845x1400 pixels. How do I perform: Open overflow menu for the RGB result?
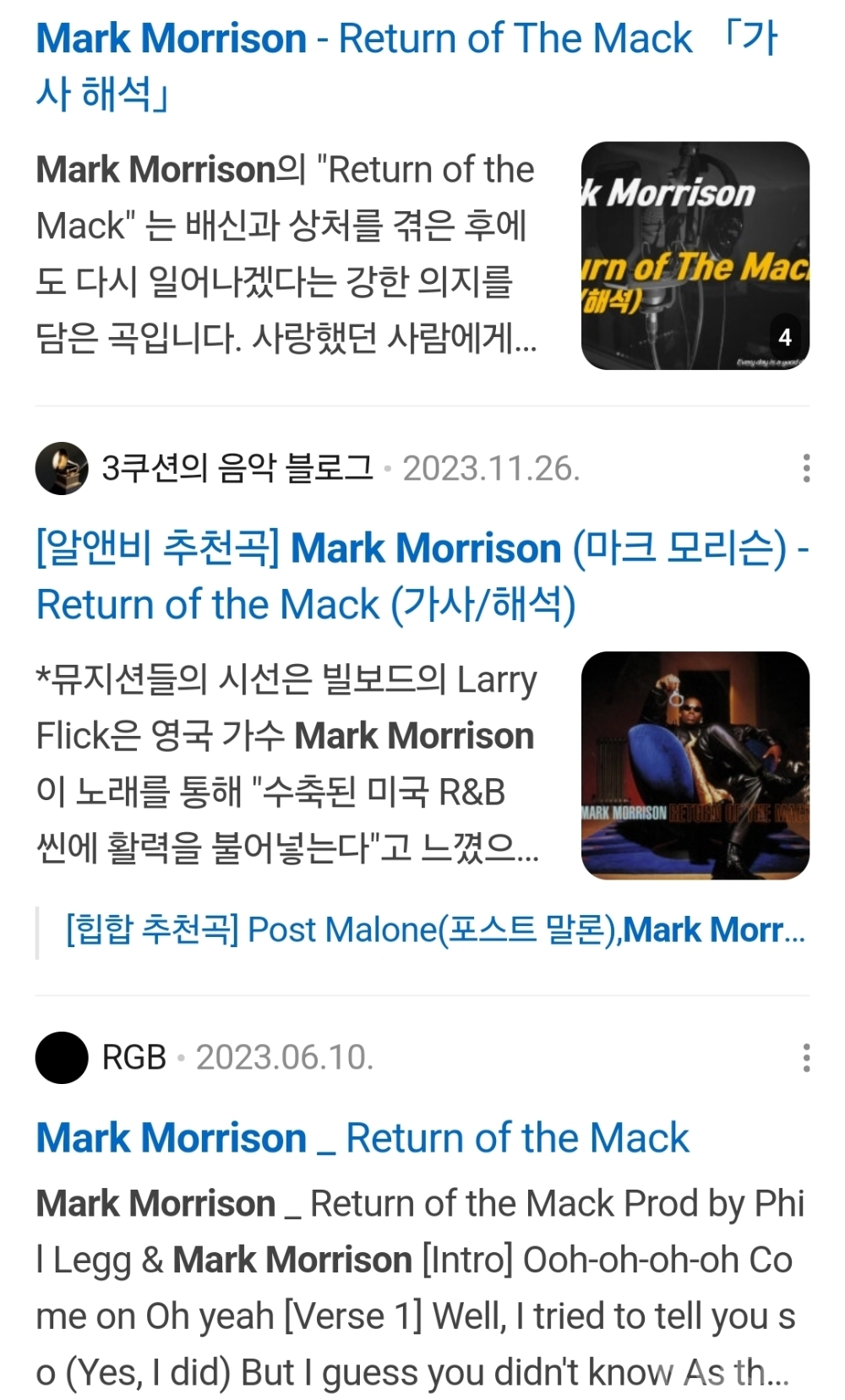point(806,1057)
